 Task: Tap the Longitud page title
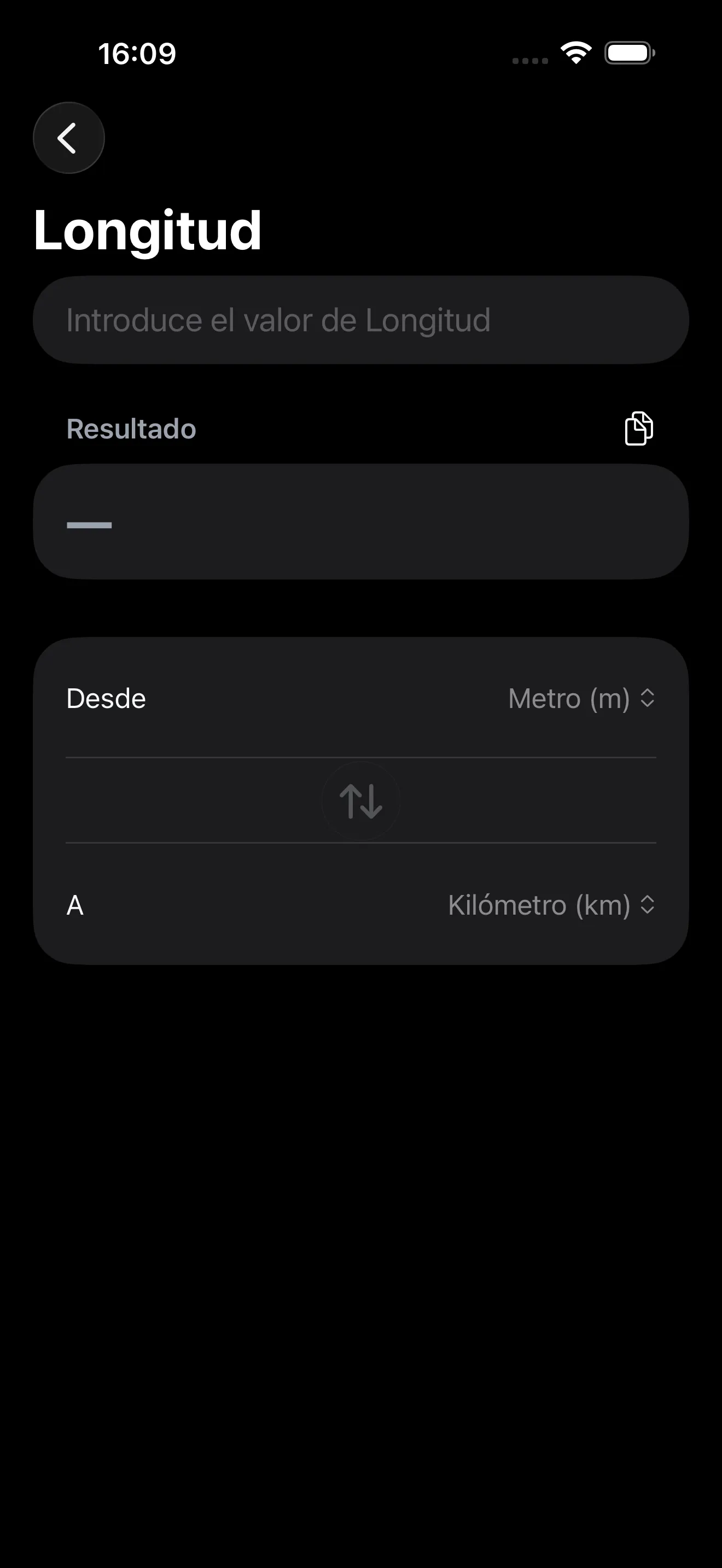(148, 231)
